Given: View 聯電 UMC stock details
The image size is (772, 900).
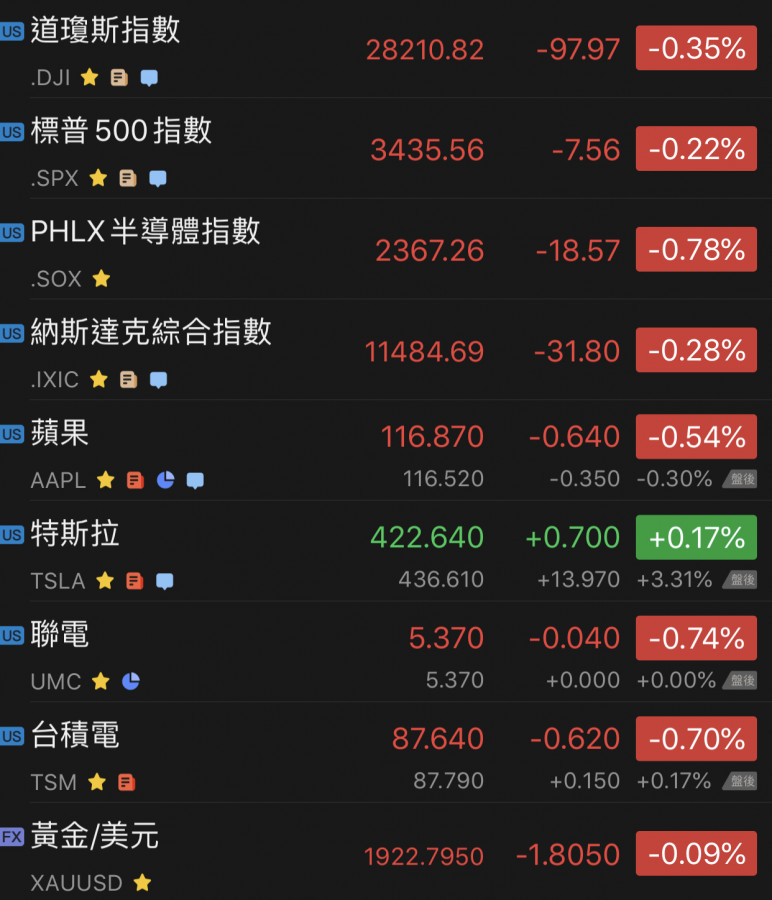Looking at the screenshot, I should pyautogui.click(x=60, y=634).
